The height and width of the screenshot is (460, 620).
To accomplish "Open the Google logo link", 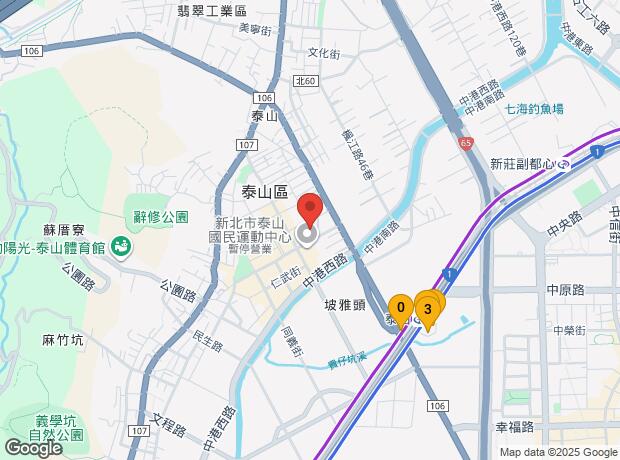I will pyautogui.click(x=33, y=447).
